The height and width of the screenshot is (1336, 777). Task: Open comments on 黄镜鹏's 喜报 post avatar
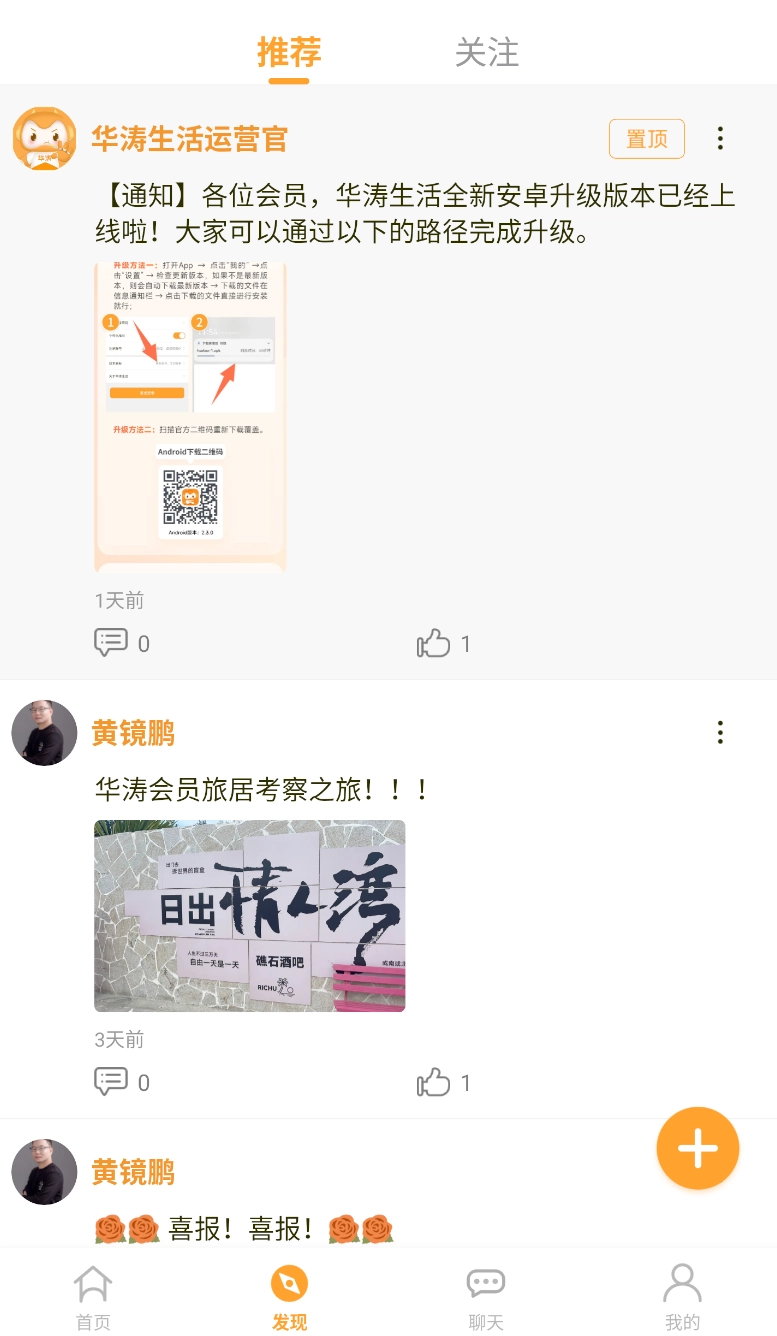pyautogui.click(x=44, y=1171)
